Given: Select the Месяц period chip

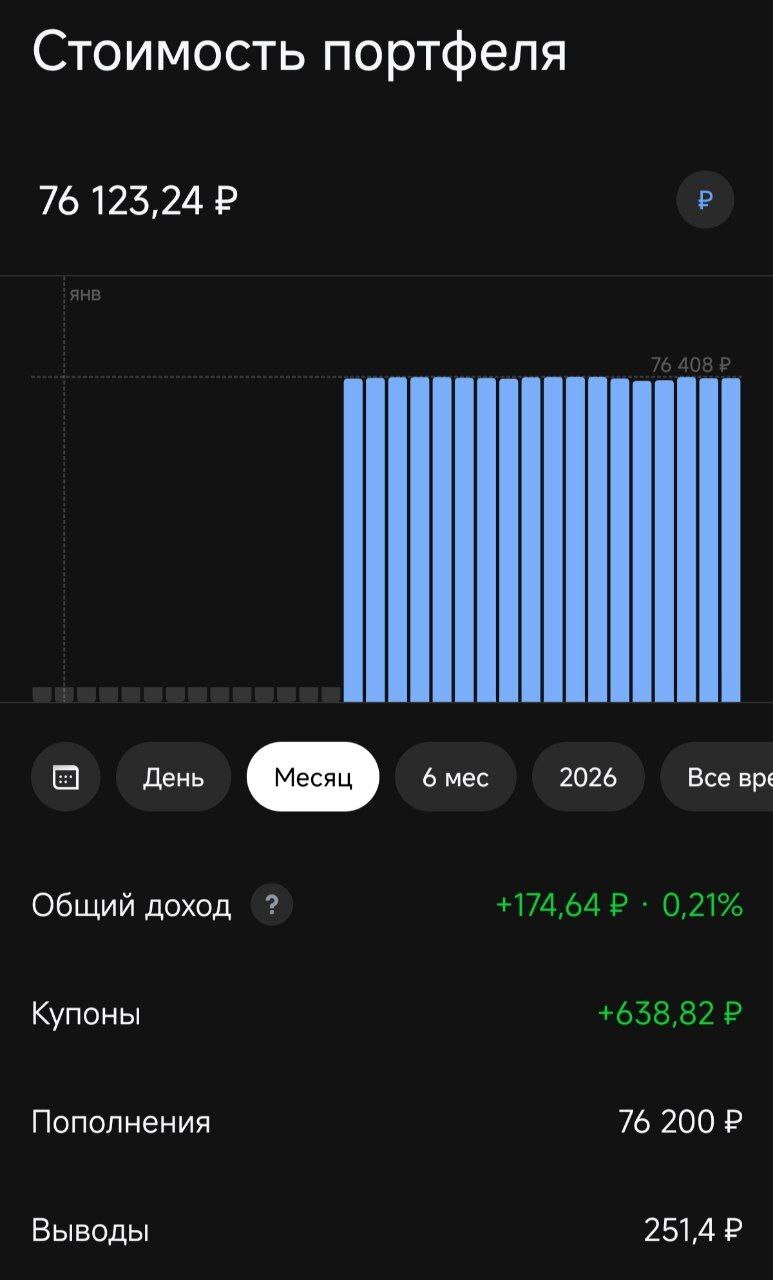Looking at the screenshot, I should [313, 777].
